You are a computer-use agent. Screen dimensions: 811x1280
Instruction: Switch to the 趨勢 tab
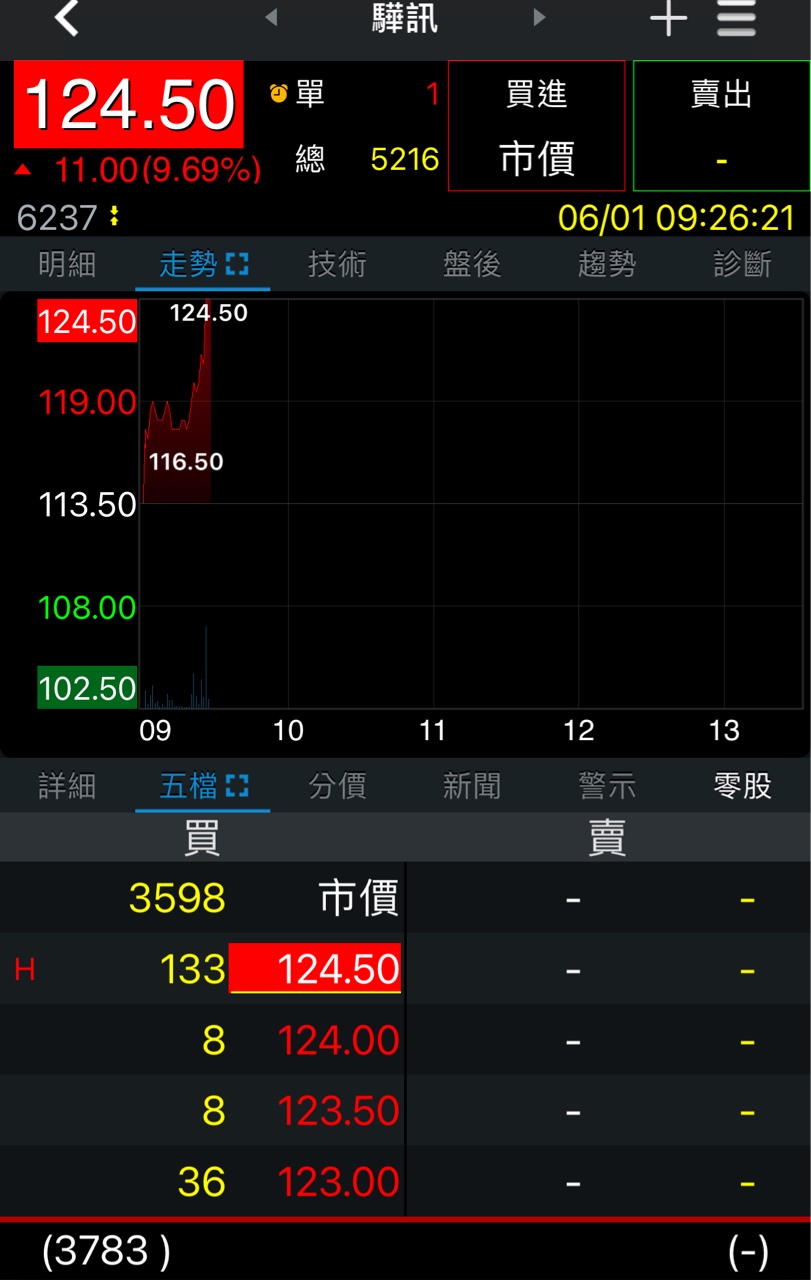point(607,264)
